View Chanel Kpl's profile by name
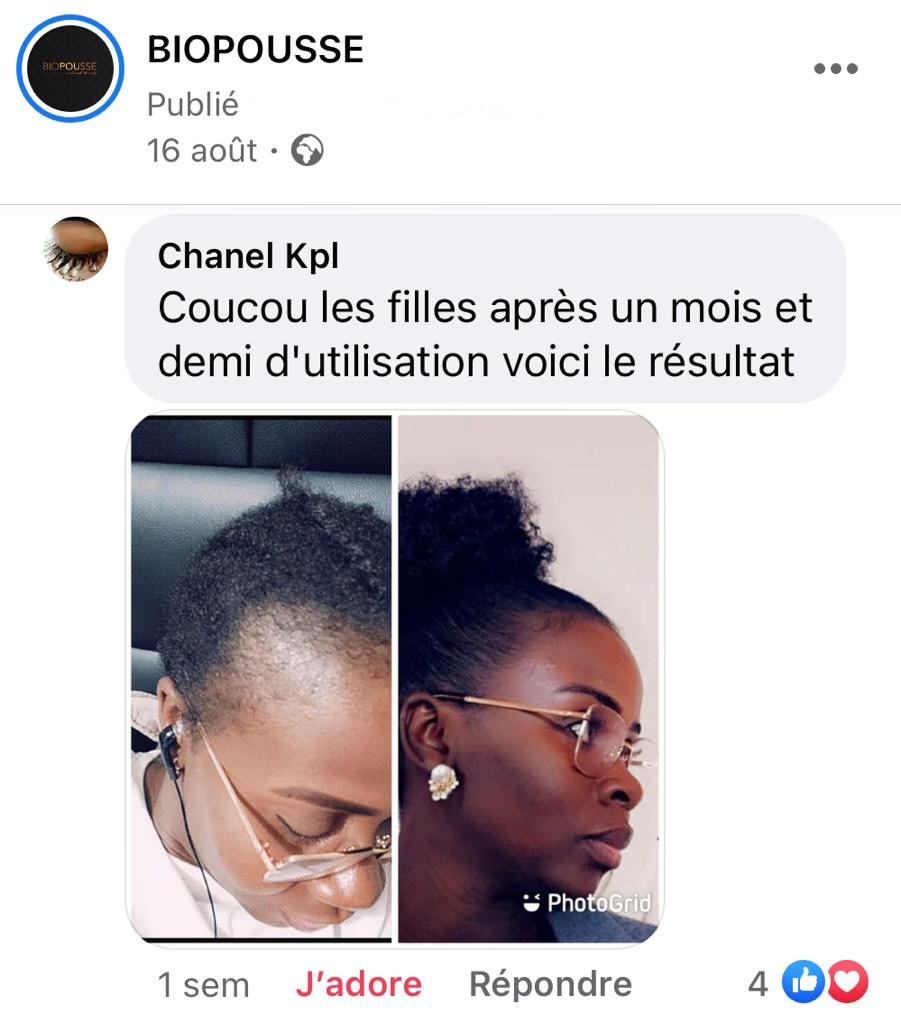Screen dimensions: 901x1024 (x=248, y=256)
